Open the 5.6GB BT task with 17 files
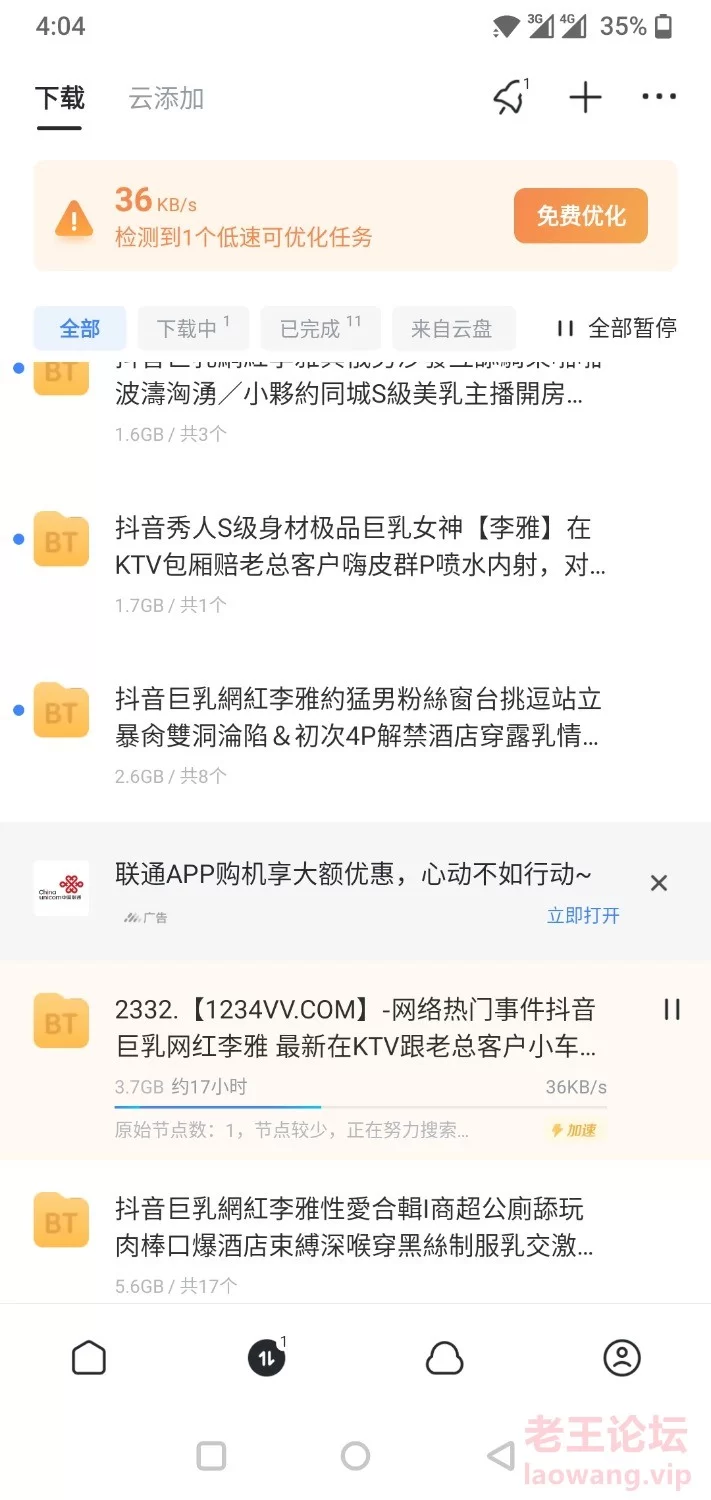This screenshot has width=711, height=1500. click(x=355, y=1245)
